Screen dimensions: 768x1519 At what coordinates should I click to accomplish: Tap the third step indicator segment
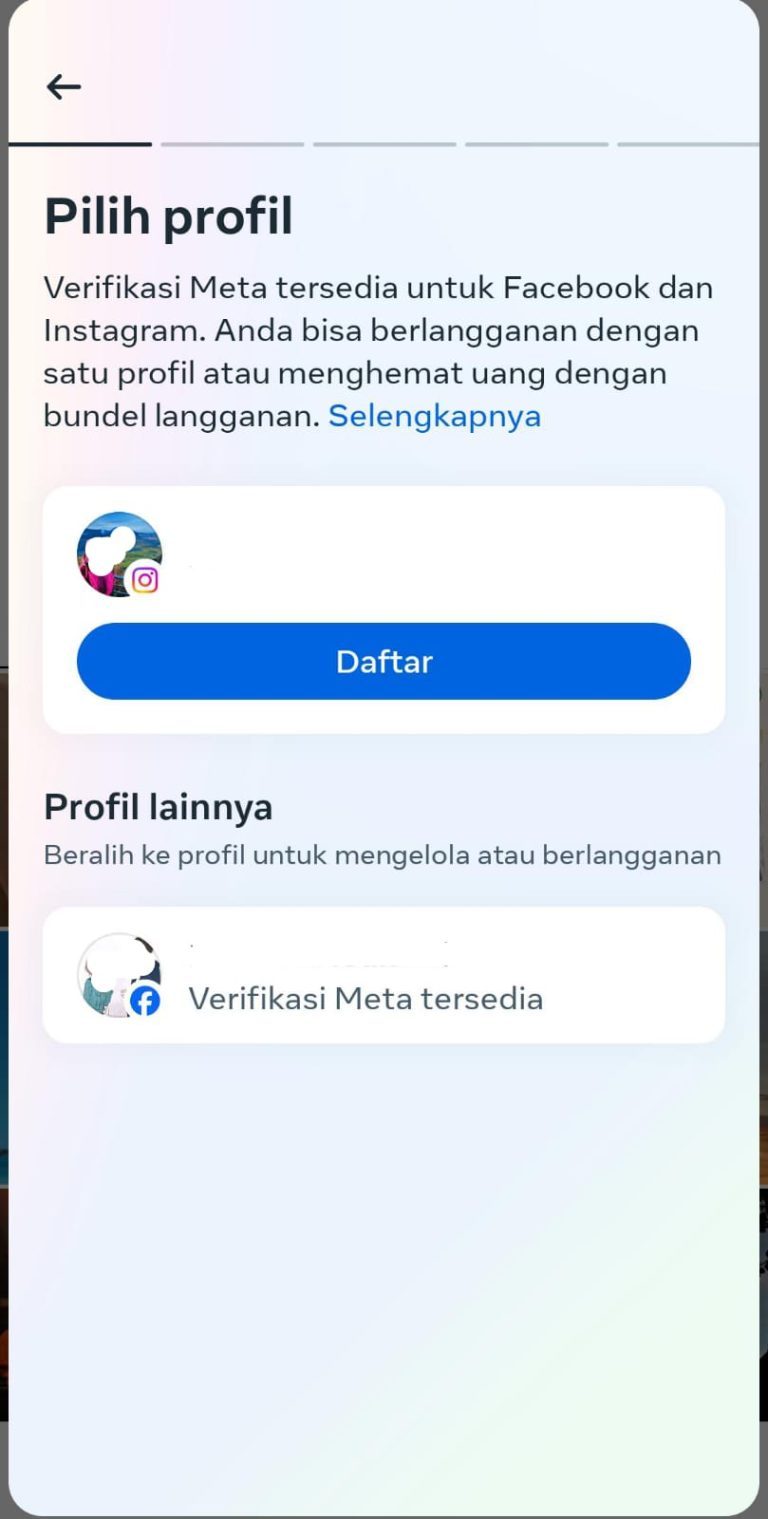click(384, 145)
